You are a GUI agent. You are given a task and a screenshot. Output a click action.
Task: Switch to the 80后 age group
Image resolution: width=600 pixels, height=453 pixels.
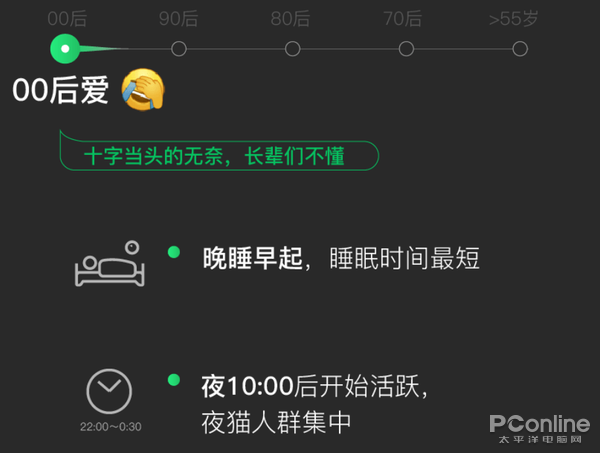pos(292,48)
